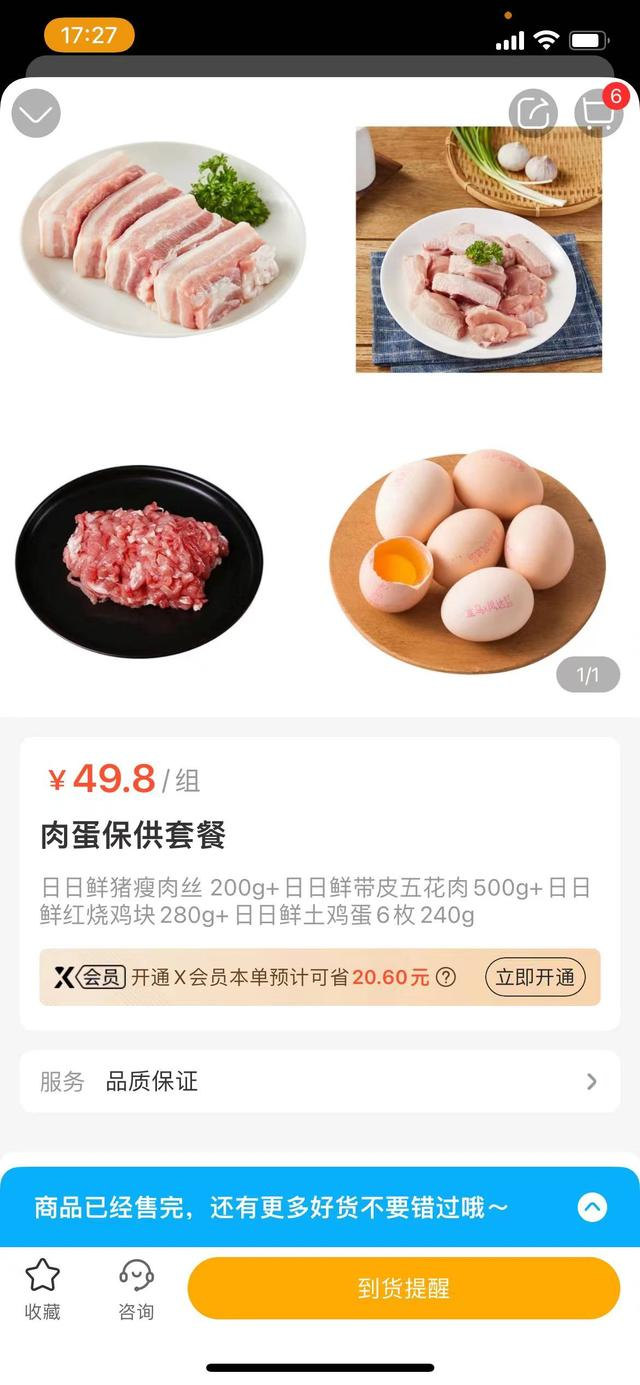640x1385 pixels.
Task: Contact customer service via 咨询
Action: [136, 1288]
